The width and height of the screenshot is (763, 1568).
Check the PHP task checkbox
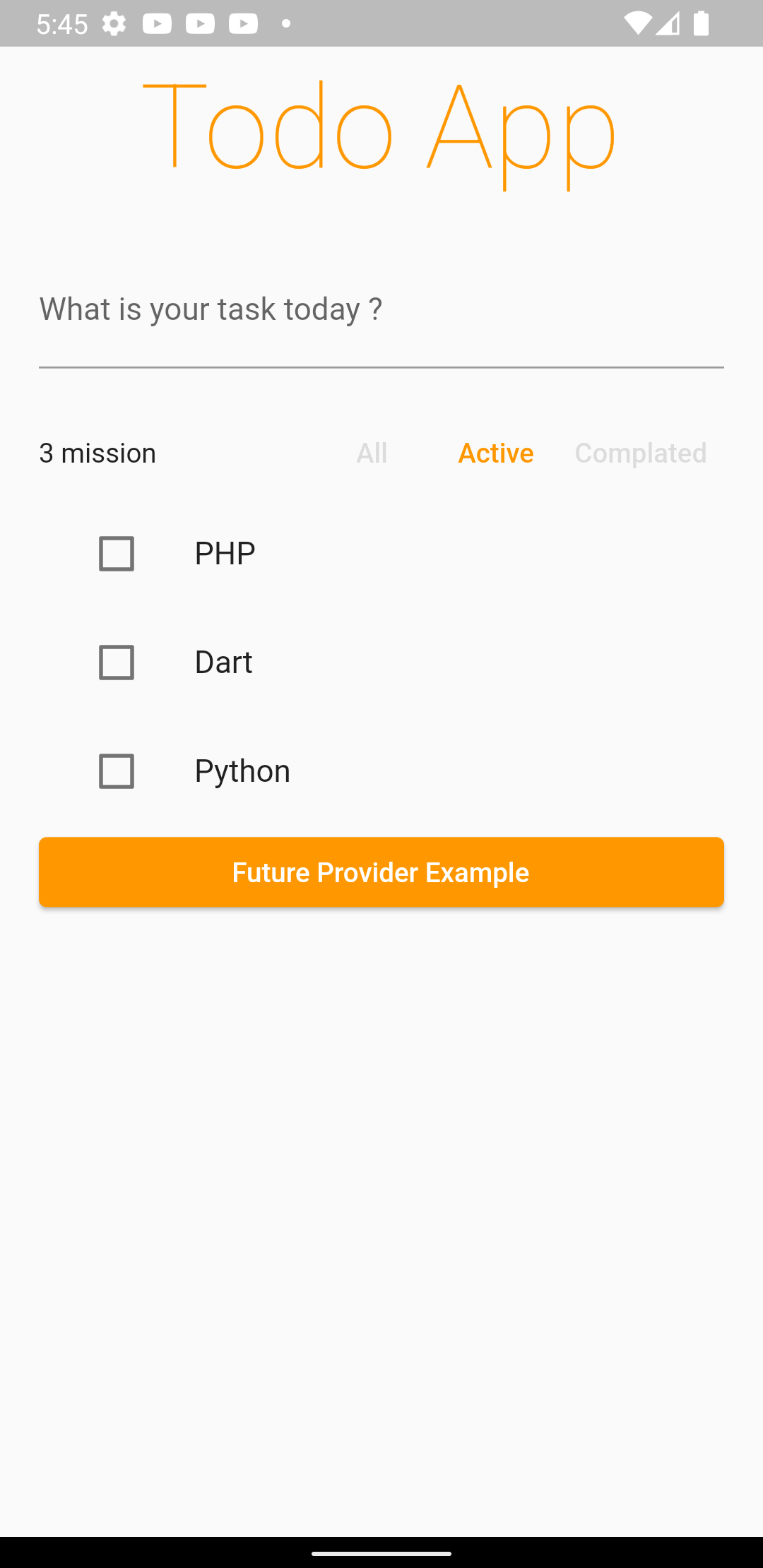tap(116, 554)
